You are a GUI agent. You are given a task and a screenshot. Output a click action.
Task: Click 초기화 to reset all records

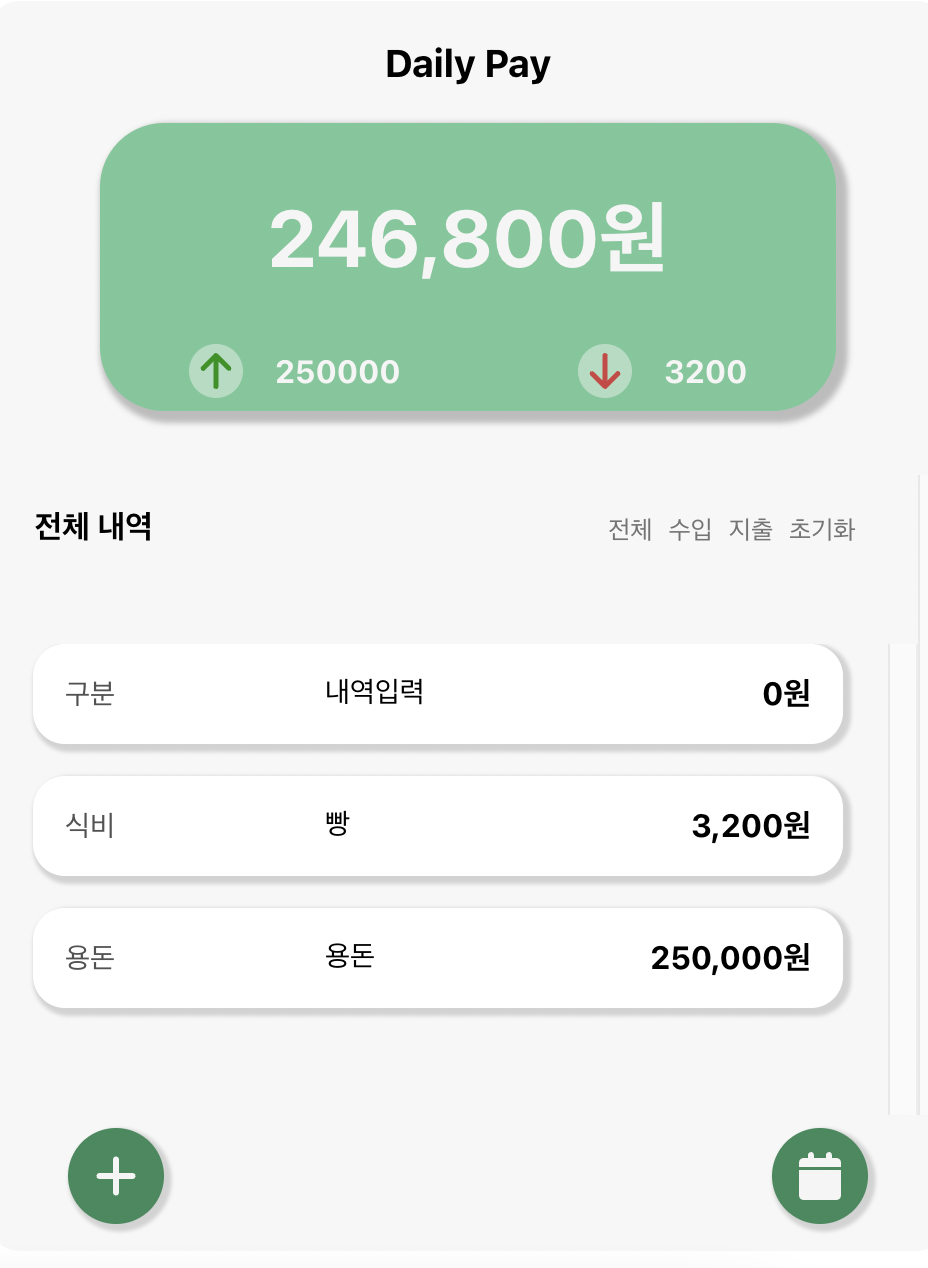coord(821,529)
